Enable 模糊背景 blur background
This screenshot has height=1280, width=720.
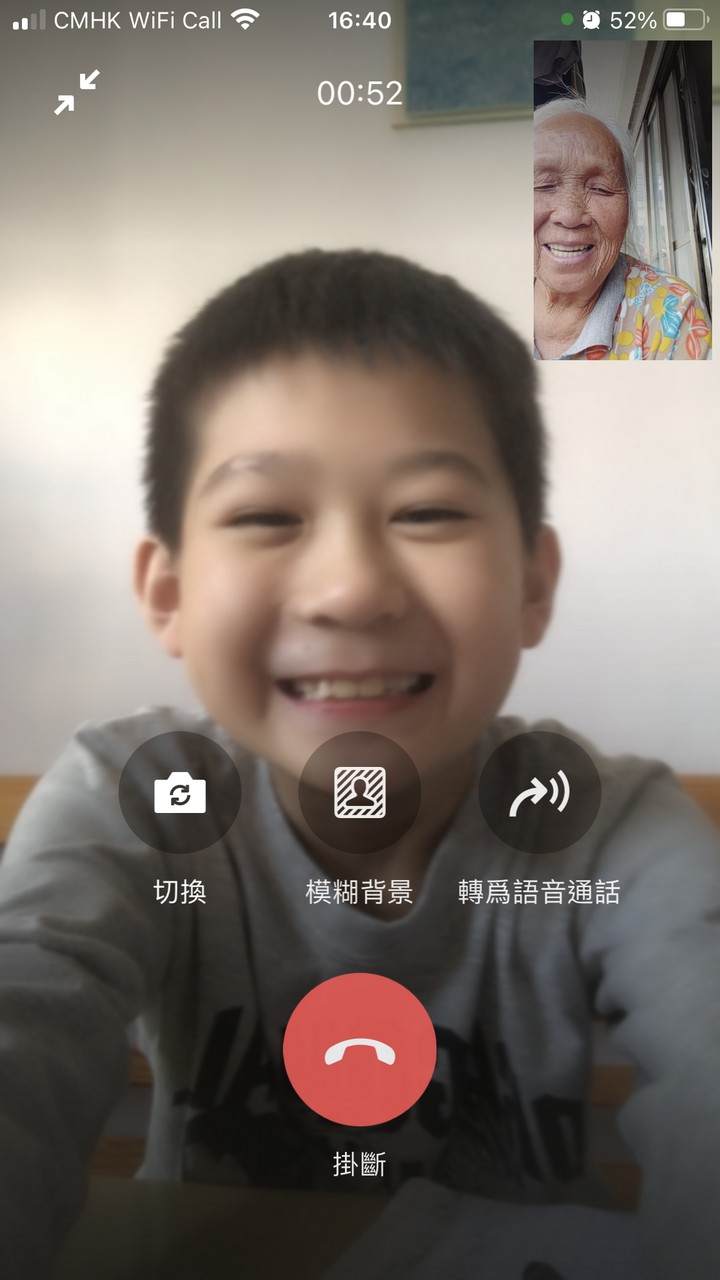(x=360, y=792)
